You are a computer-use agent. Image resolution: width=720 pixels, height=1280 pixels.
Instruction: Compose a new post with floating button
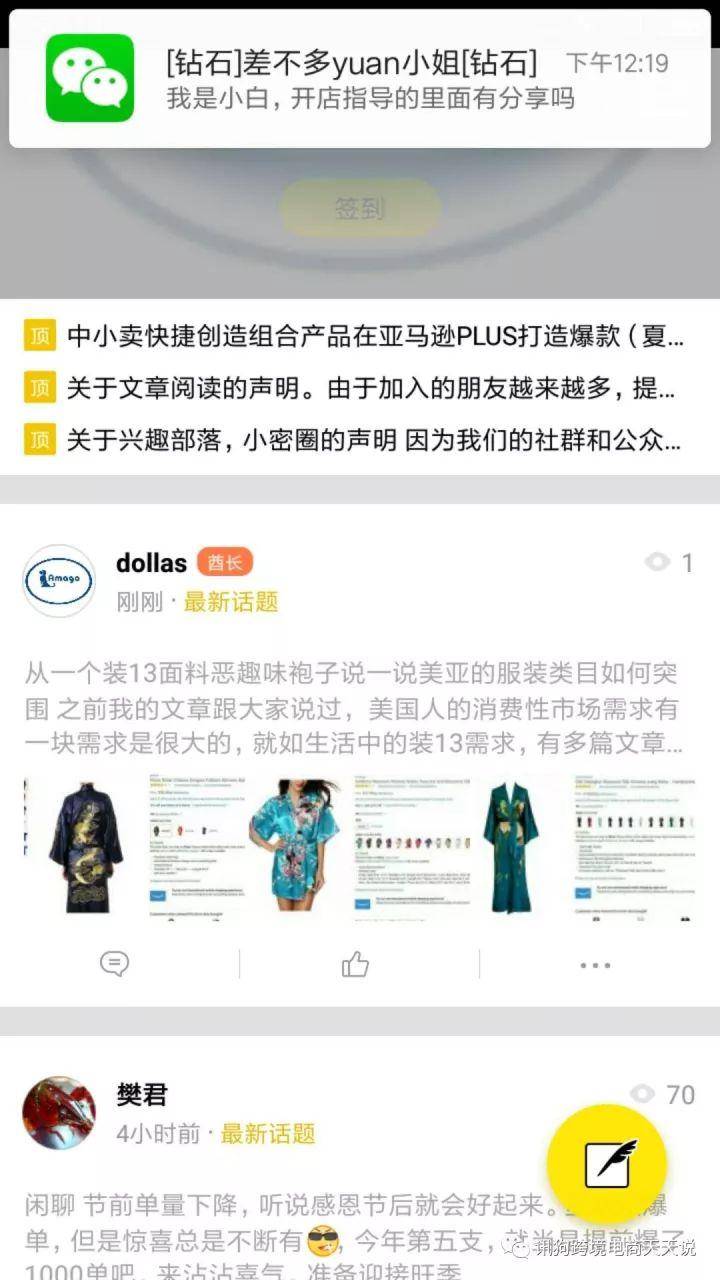point(606,1164)
